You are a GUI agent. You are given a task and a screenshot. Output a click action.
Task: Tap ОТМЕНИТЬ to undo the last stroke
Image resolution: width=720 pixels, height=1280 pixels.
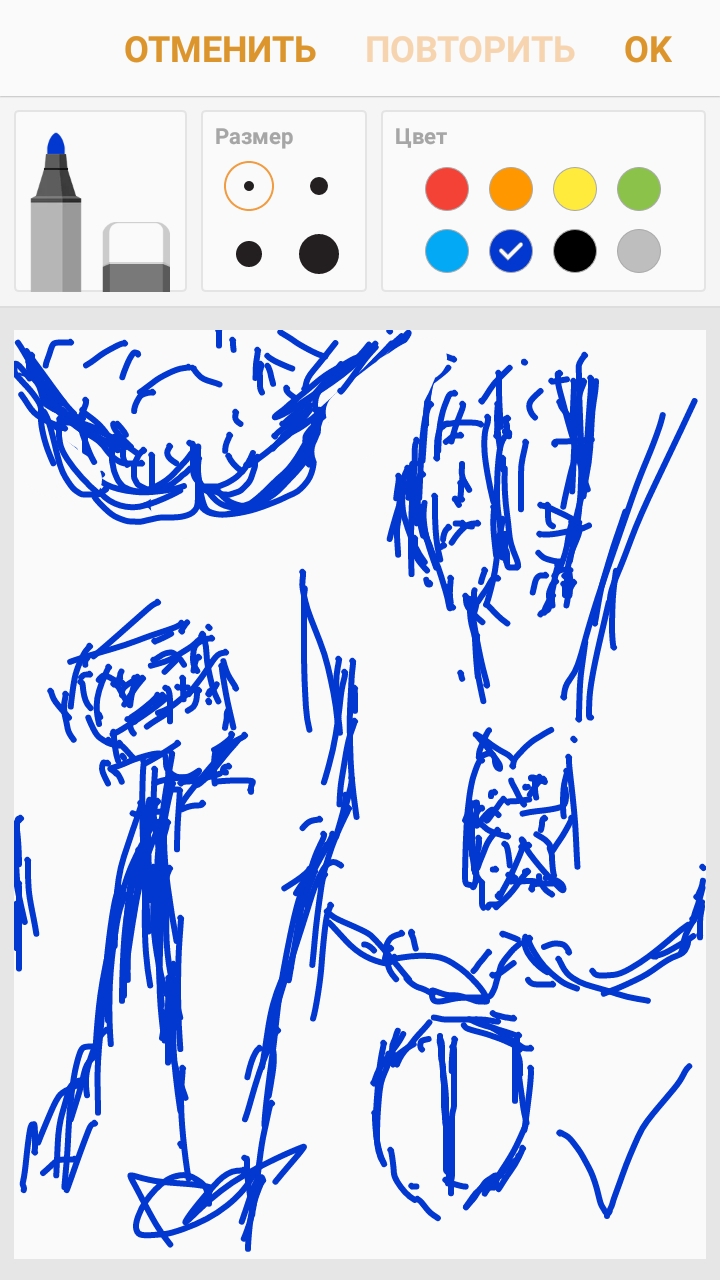pos(220,49)
